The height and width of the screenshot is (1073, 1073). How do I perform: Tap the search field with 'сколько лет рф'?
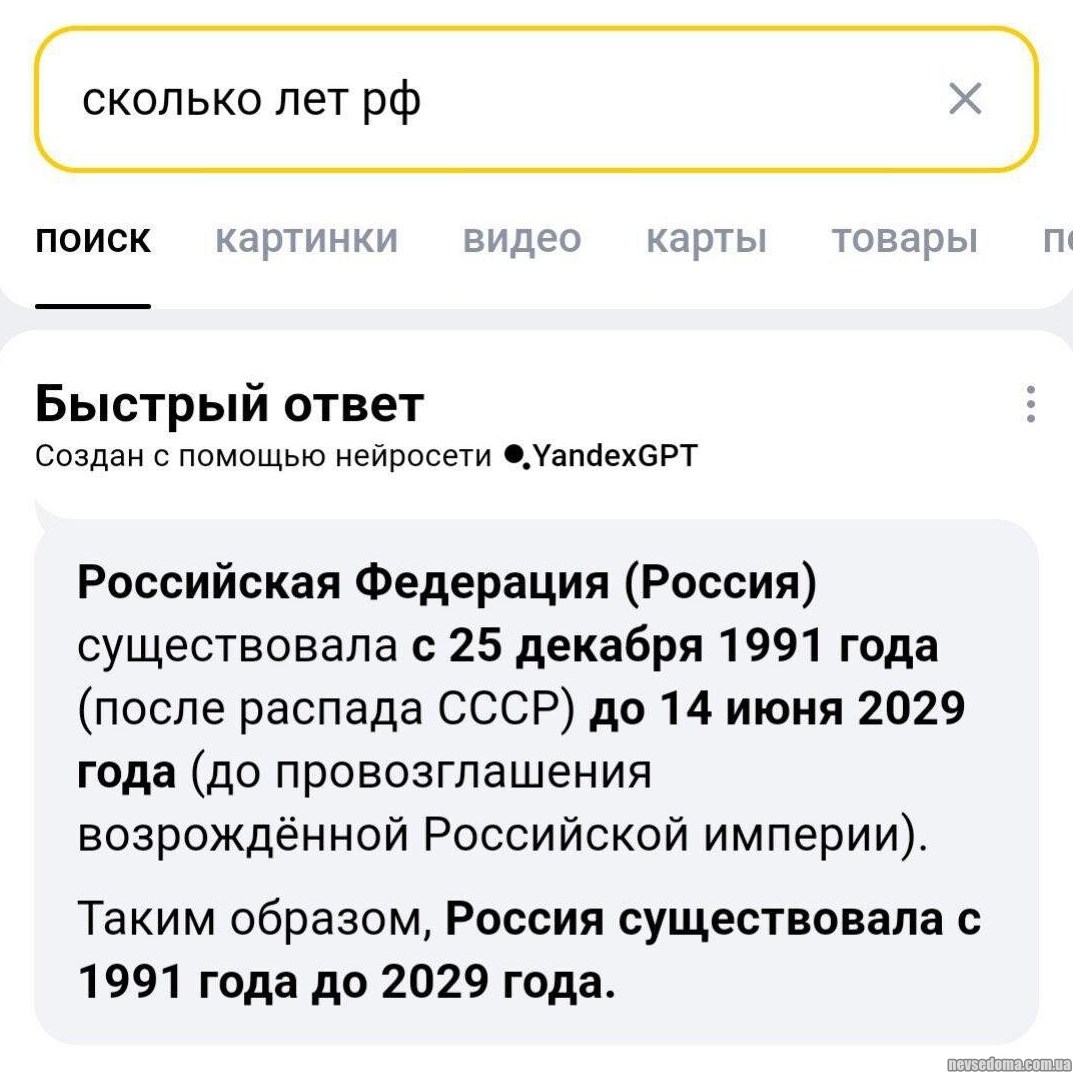480,100
